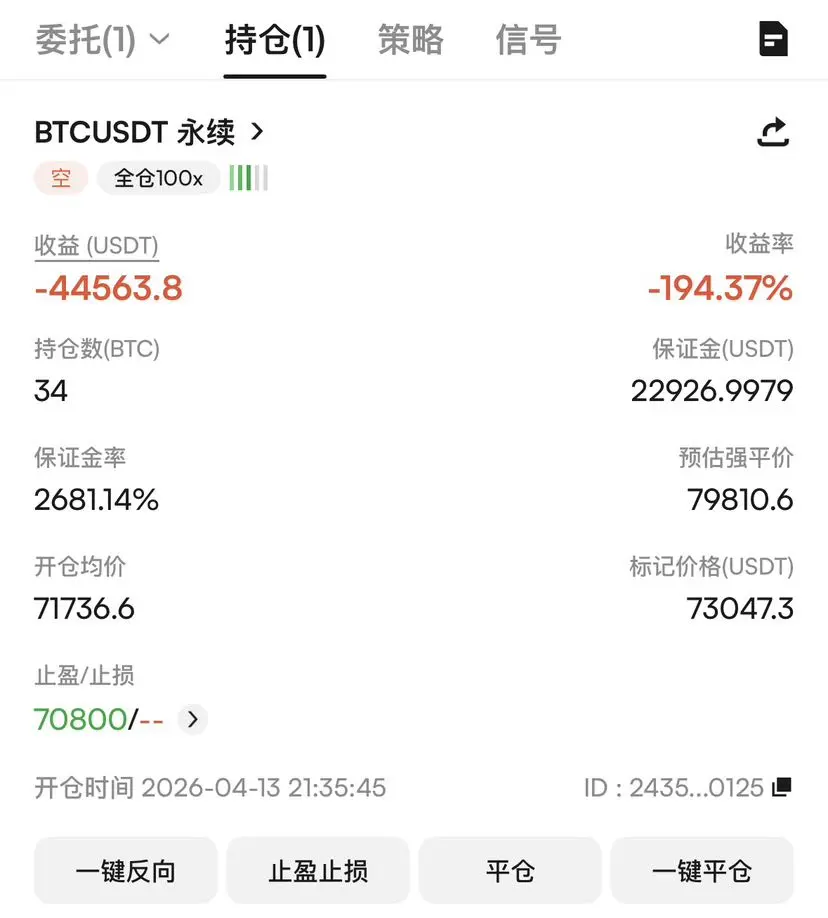Tap the 止盈止损 button

[318, 871]
